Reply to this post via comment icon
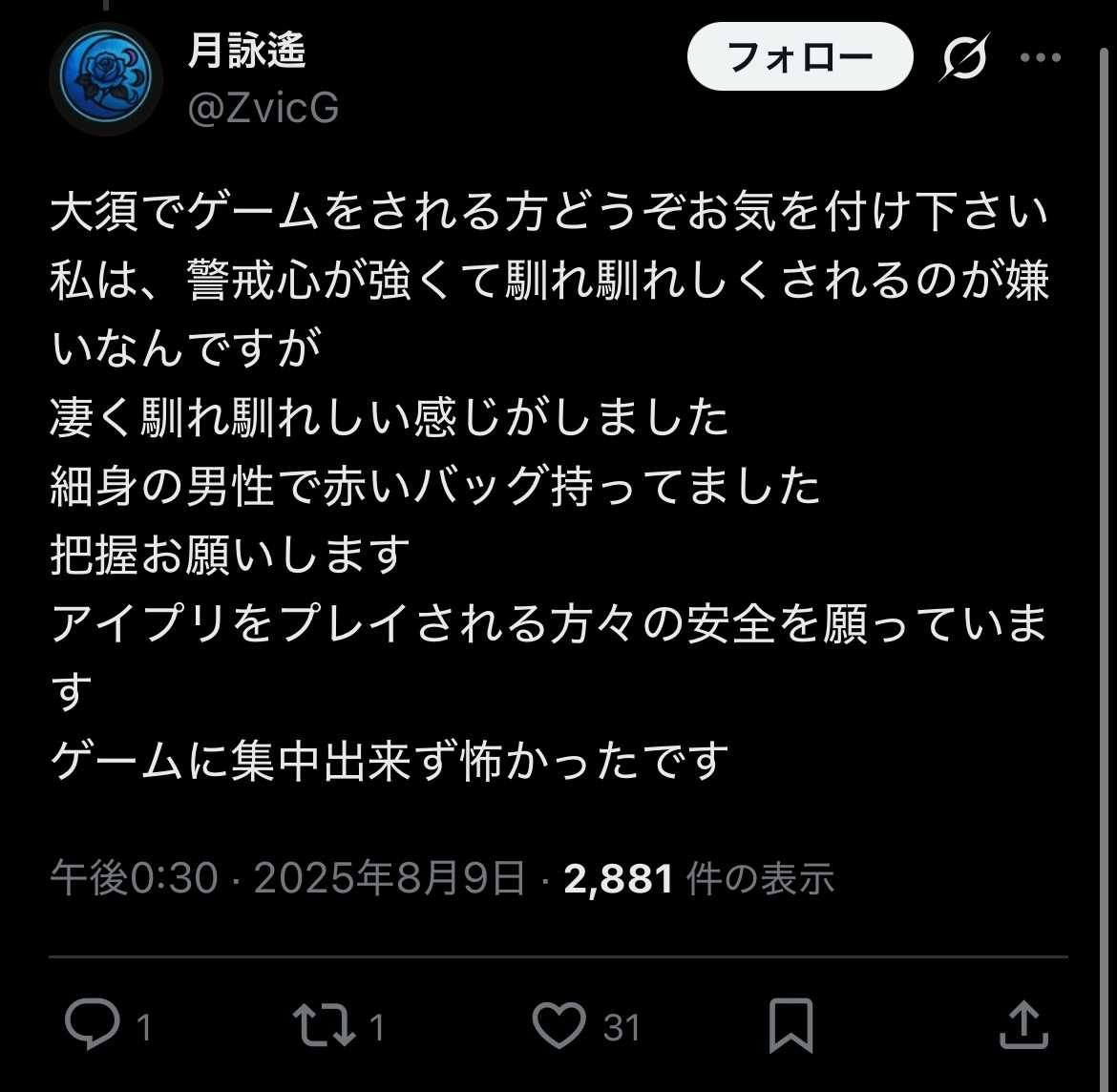This screenshot has height=1092, width=1117. pyautogui.click(x=92, y=1025)
